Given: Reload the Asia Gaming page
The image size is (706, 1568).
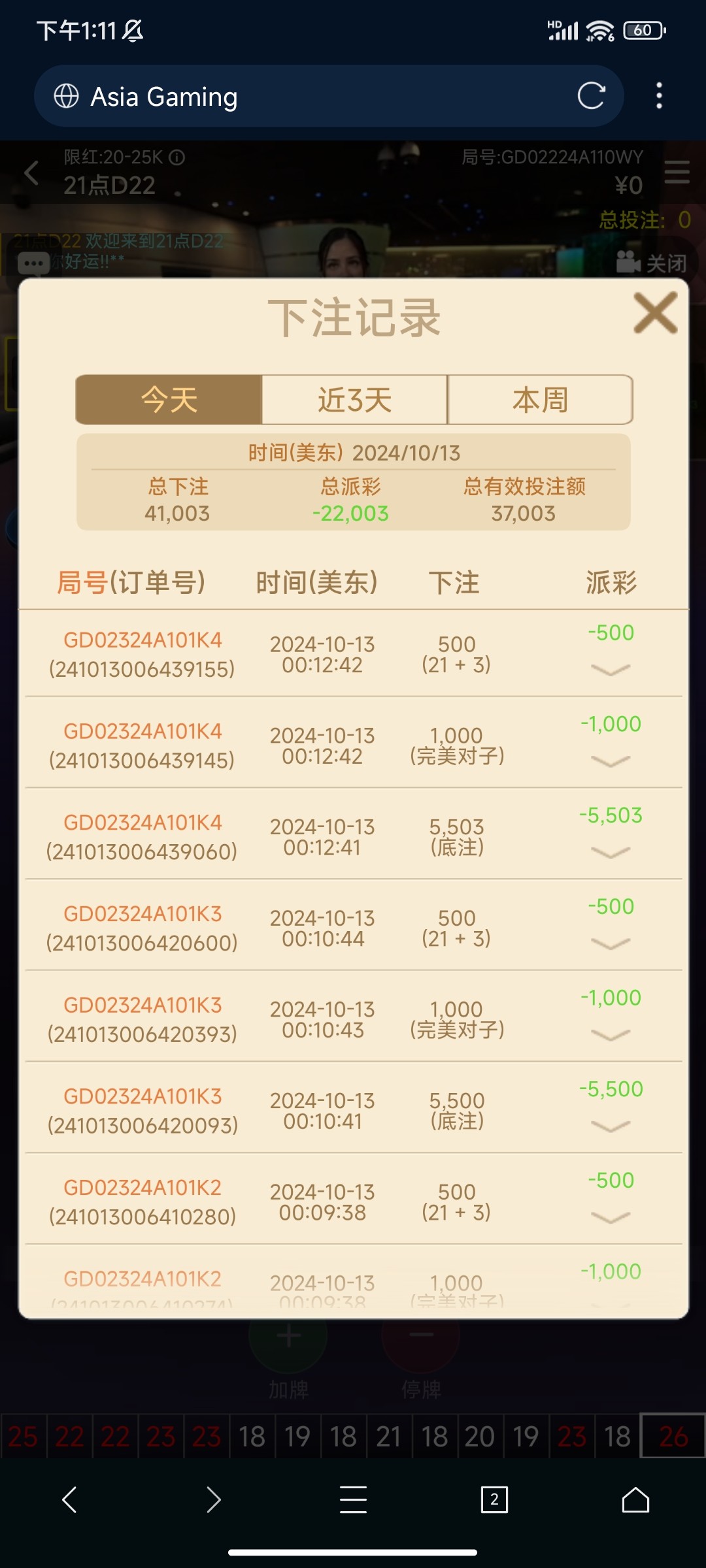Looking at the screenshot, I should 592,96.
